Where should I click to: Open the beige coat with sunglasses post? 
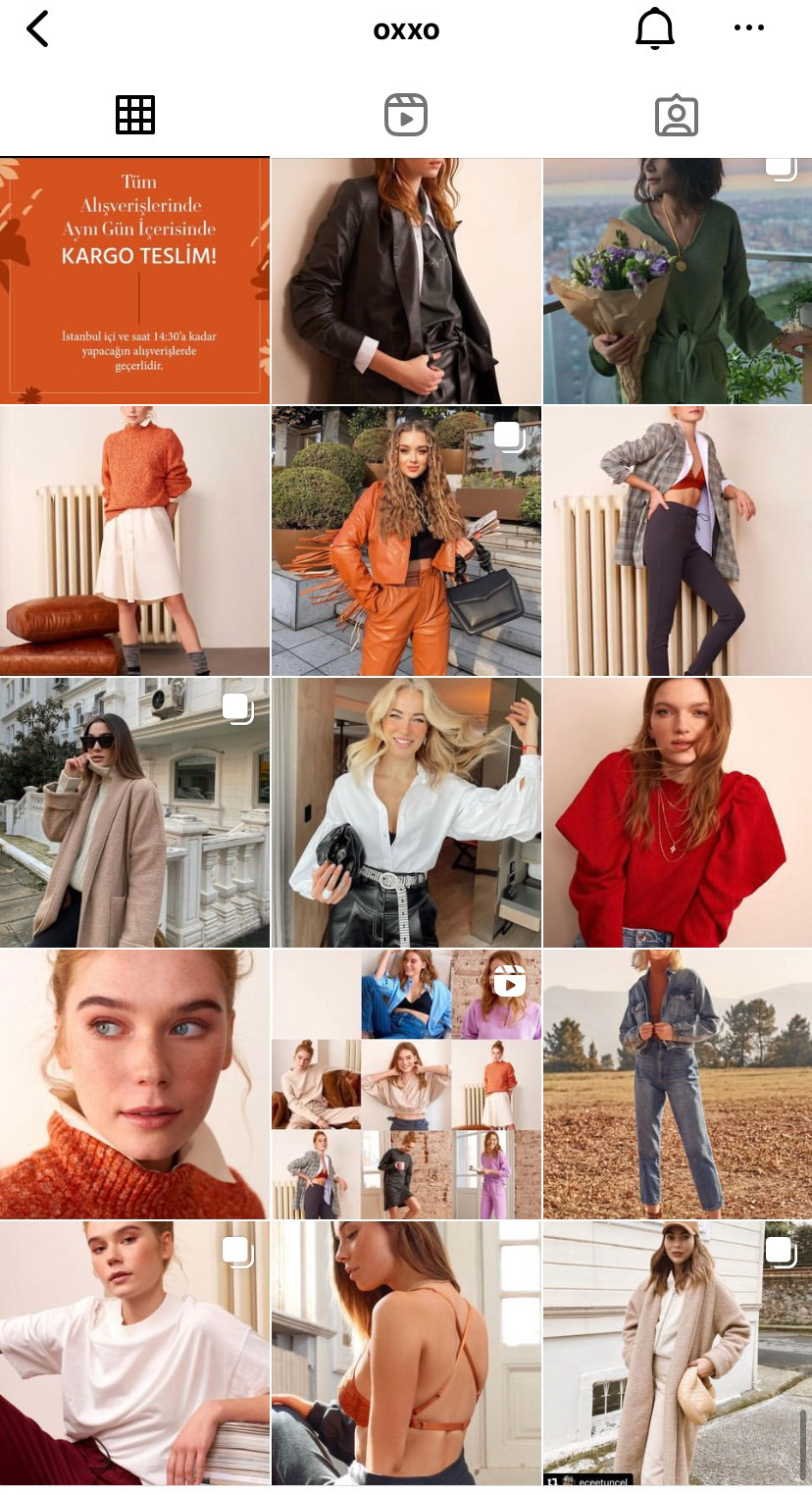pyautogui.click(x=134, y=812)
